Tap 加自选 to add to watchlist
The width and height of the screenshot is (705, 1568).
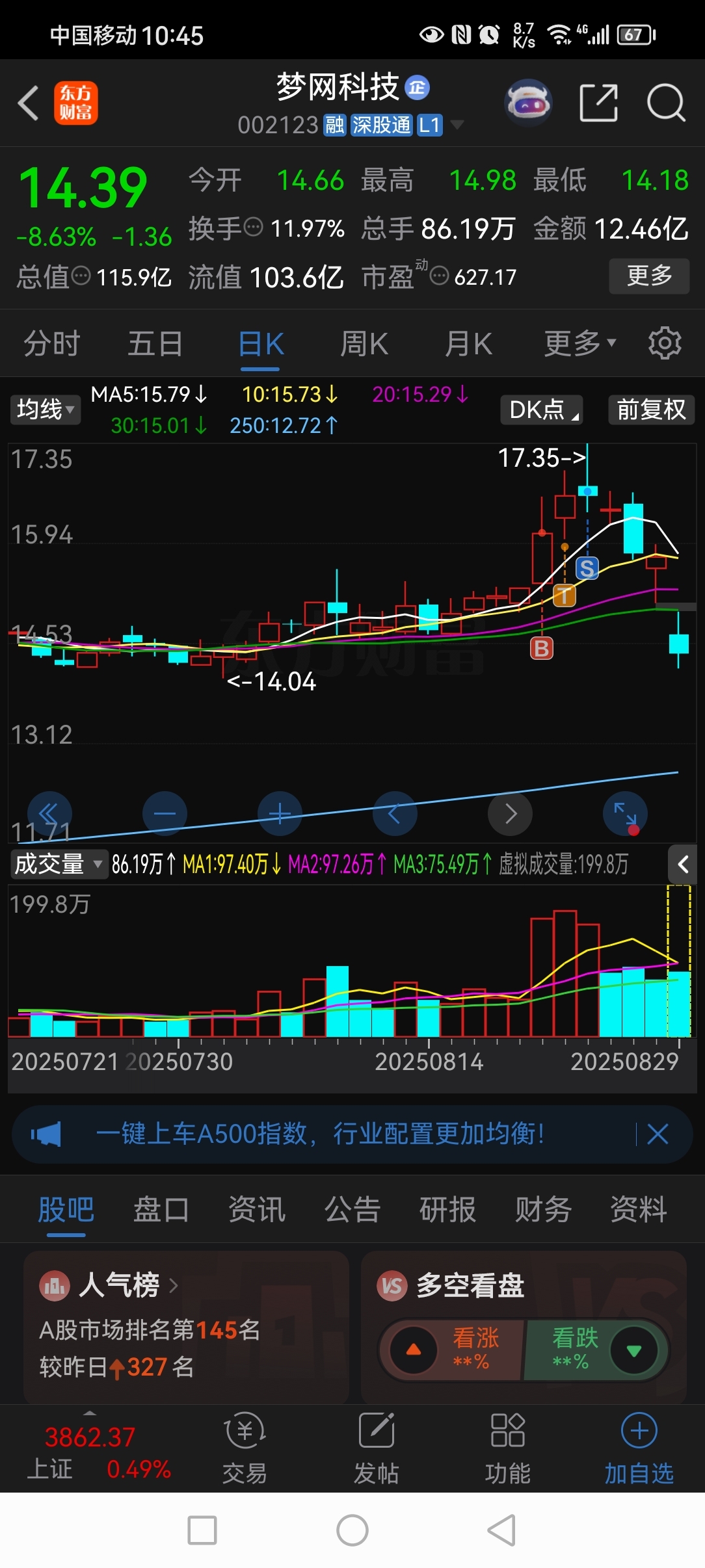click(639, 1450)
